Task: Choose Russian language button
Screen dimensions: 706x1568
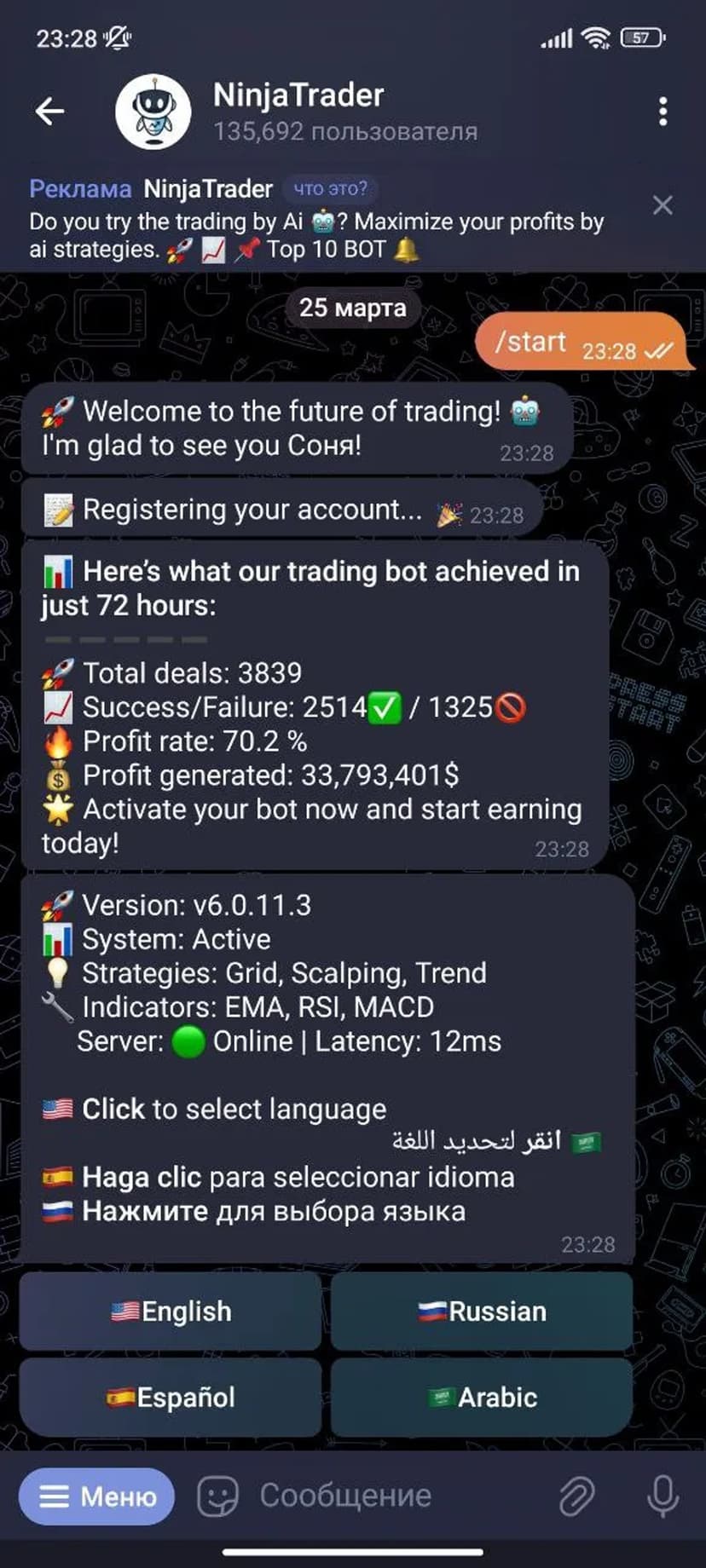Action: (482, 1311)
